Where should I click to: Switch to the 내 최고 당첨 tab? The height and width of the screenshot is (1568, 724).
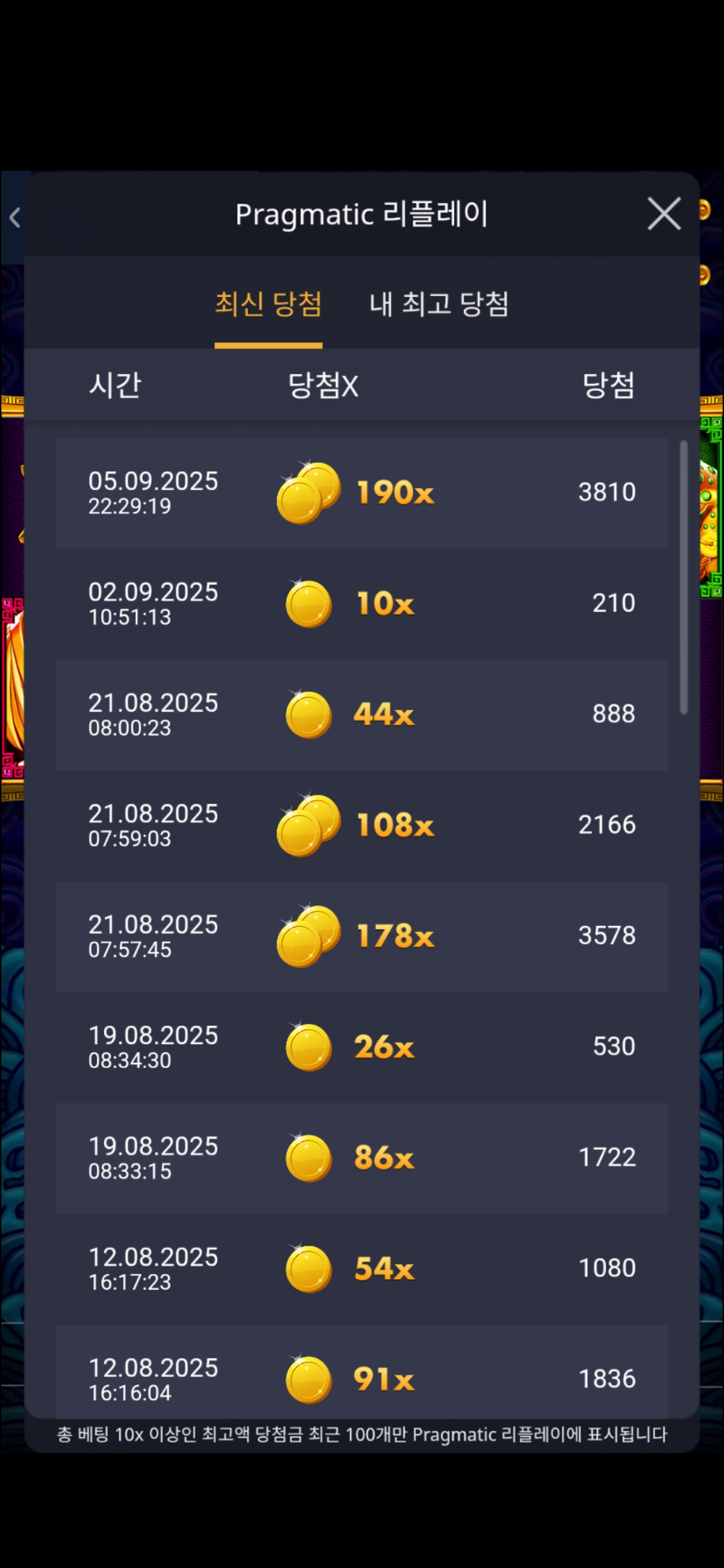[x=439, y=304]
